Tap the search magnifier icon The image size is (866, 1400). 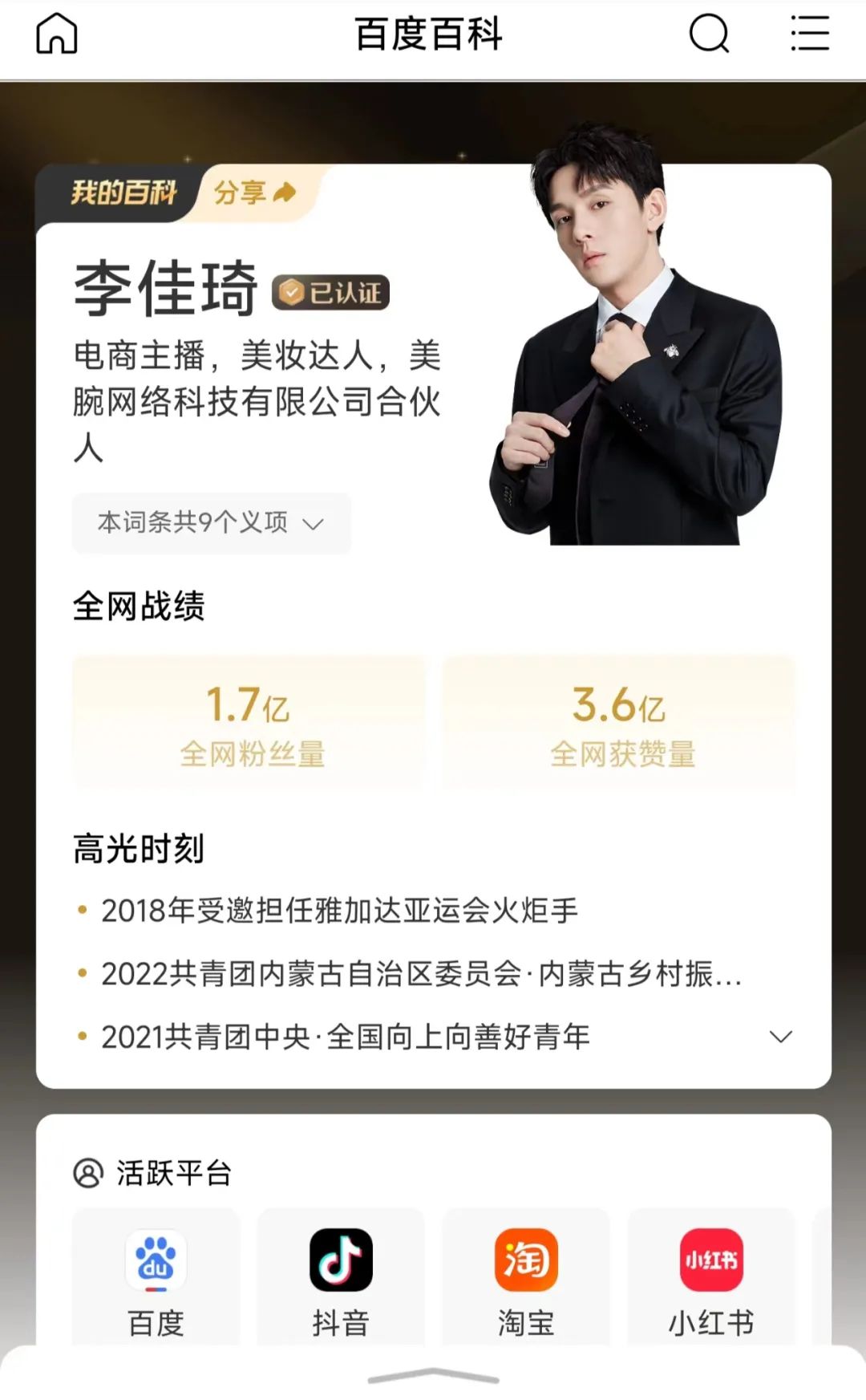(x=707, y=34)
